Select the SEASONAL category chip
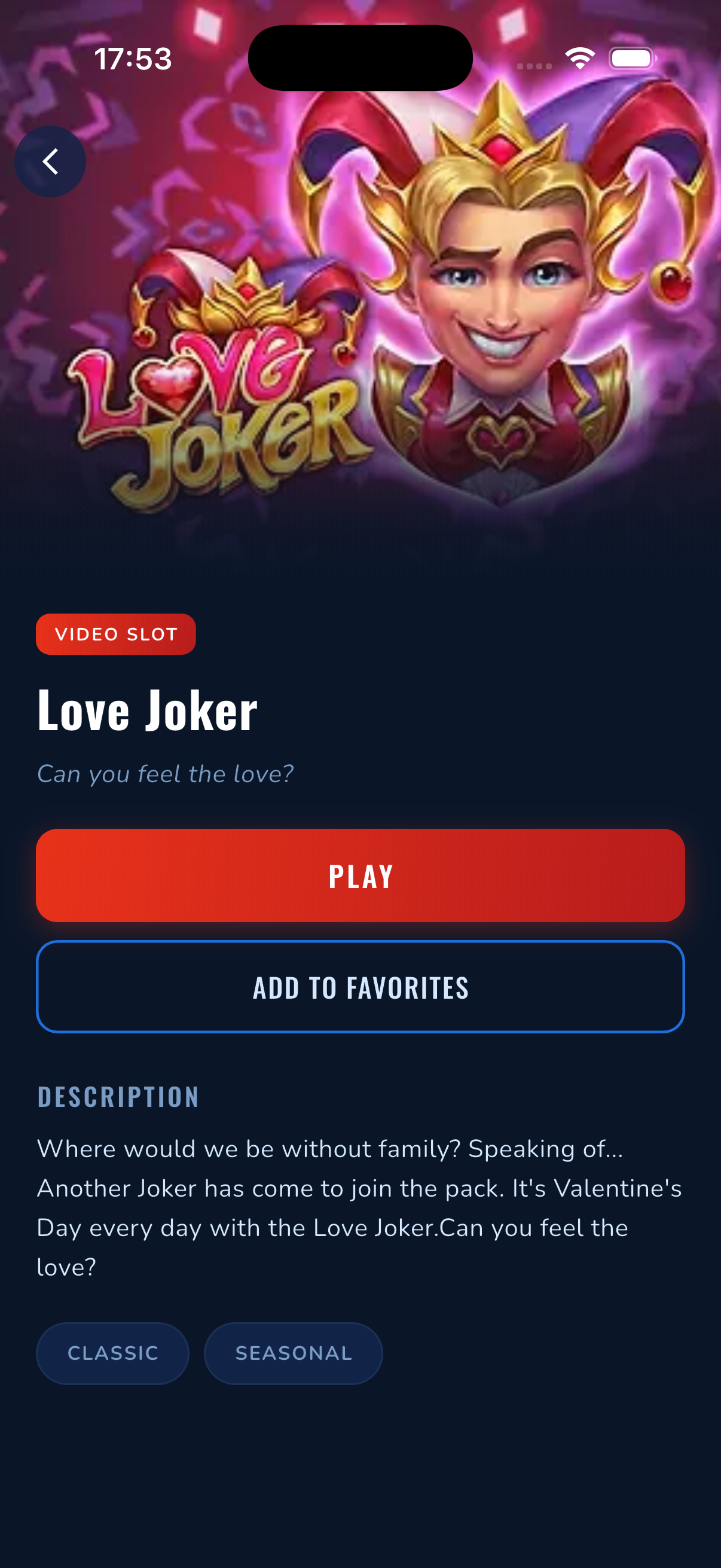 tap(294, 1352)
